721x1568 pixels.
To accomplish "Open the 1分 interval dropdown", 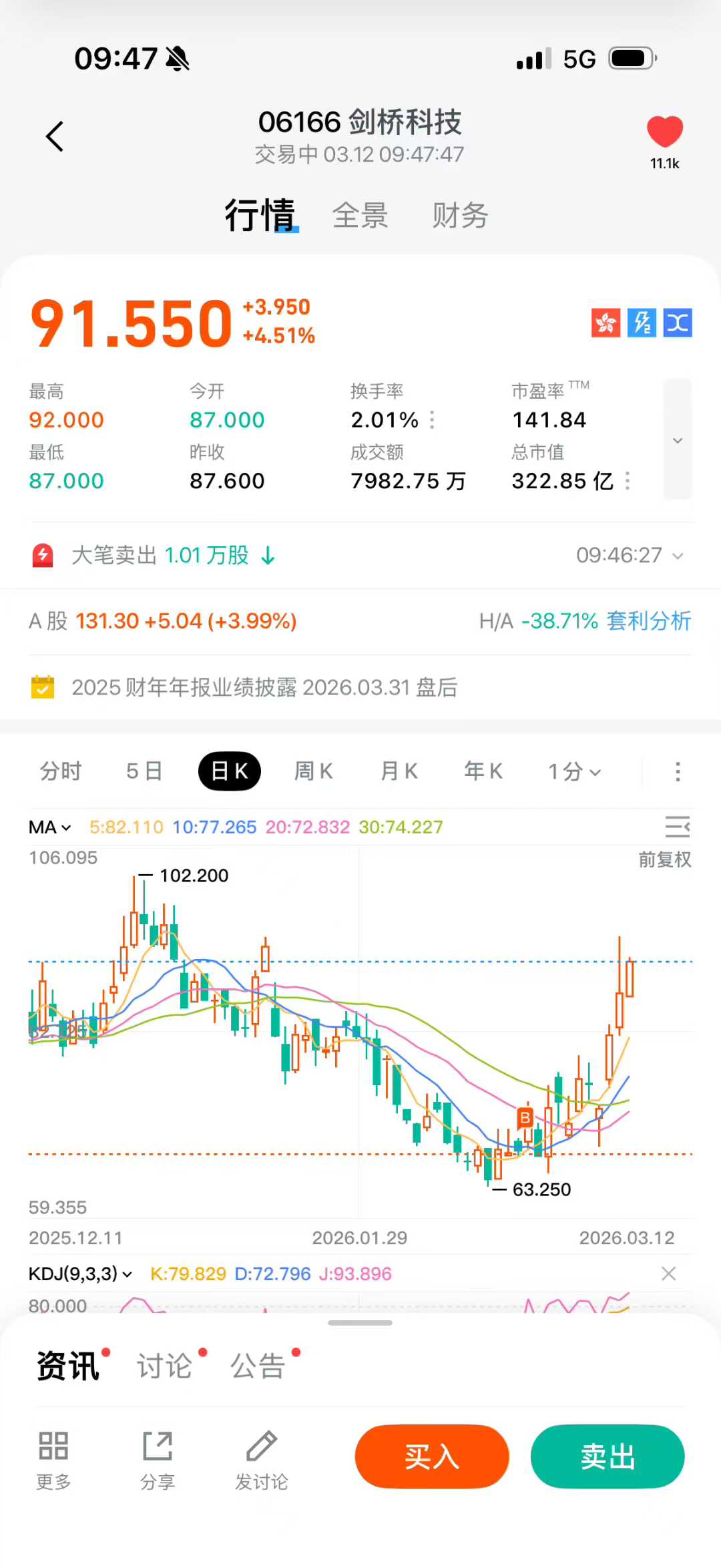I will tap(574, 772).
